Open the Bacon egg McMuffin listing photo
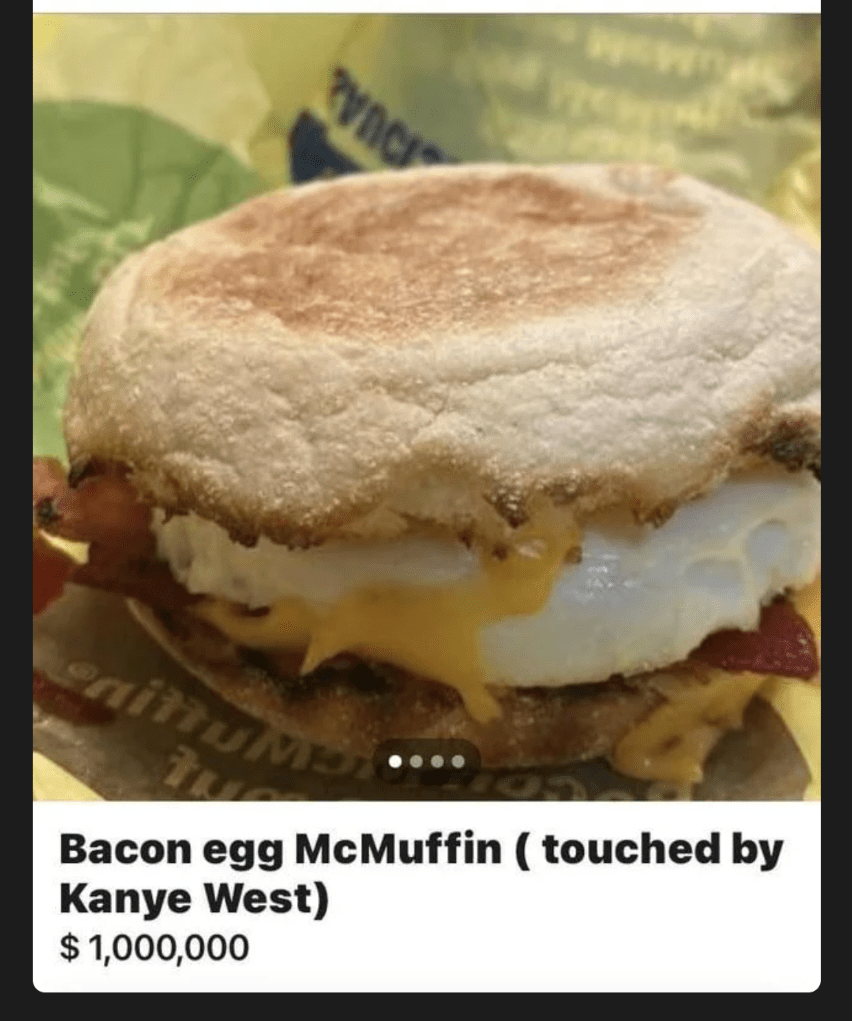 coord(427,400)
